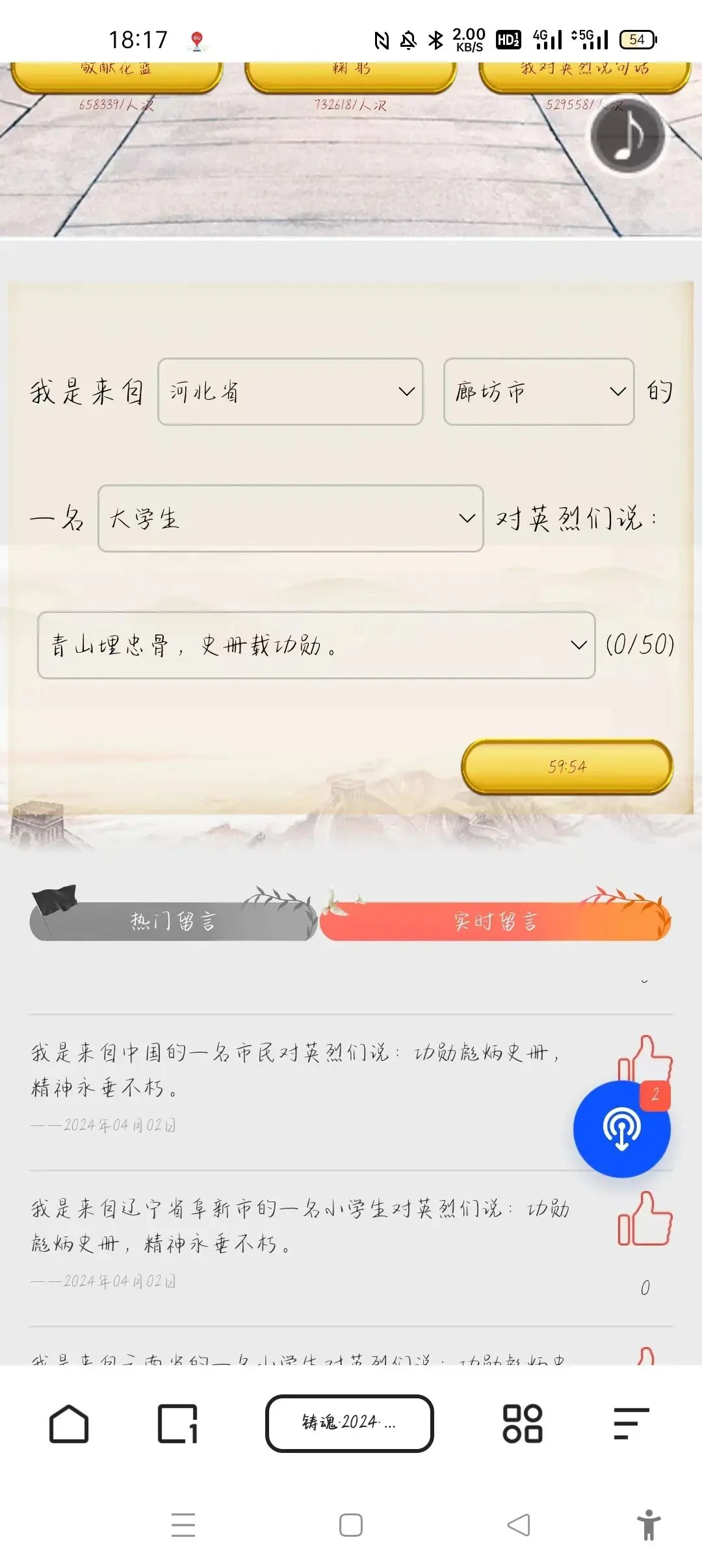
Task: Like the 辽宁省阜新市 pupil's message
Action: [644, 1218]
